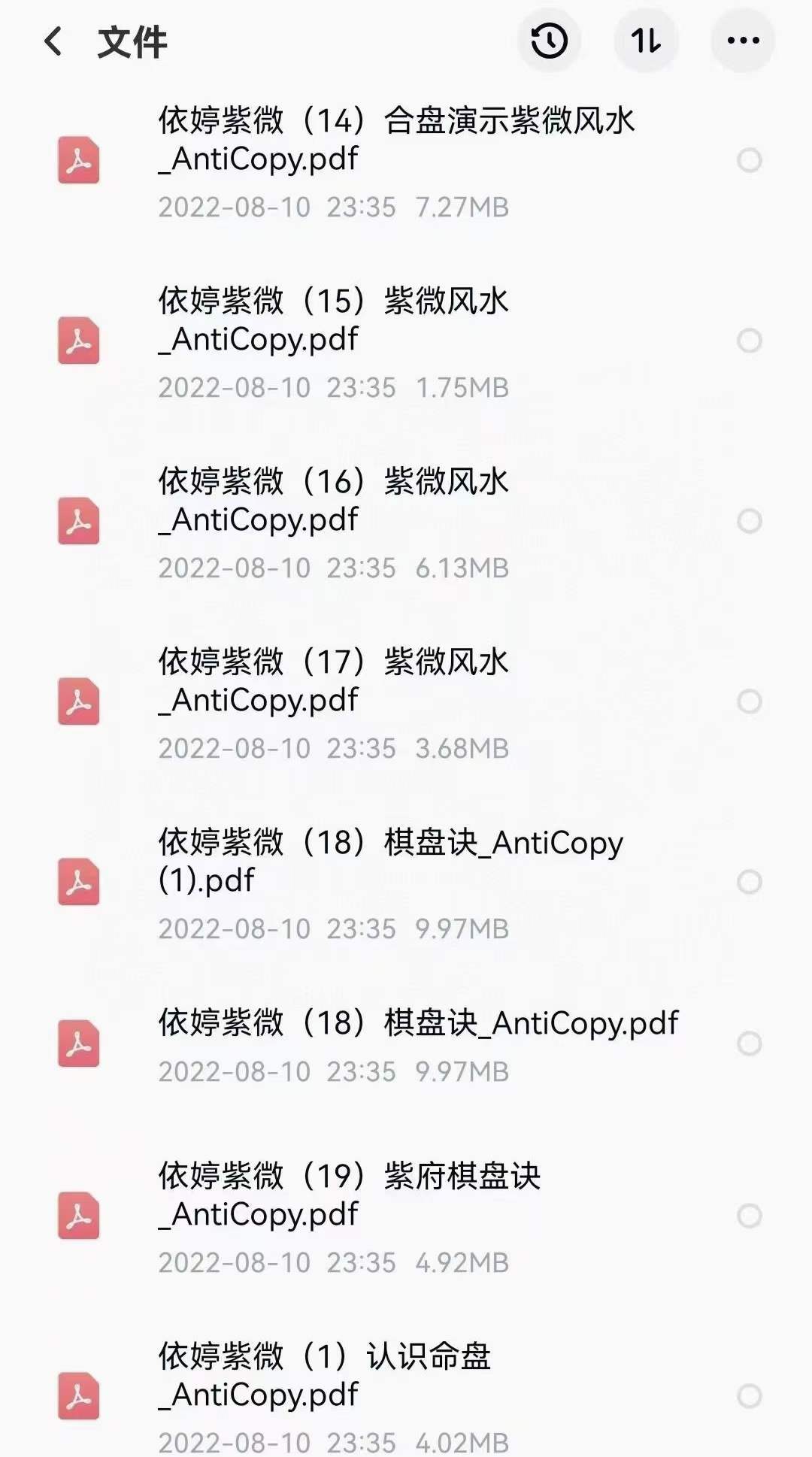Tick the circle beside 依婷紫微（16）file
This screenshot has height=1457, width=812.
pos(749,521)
